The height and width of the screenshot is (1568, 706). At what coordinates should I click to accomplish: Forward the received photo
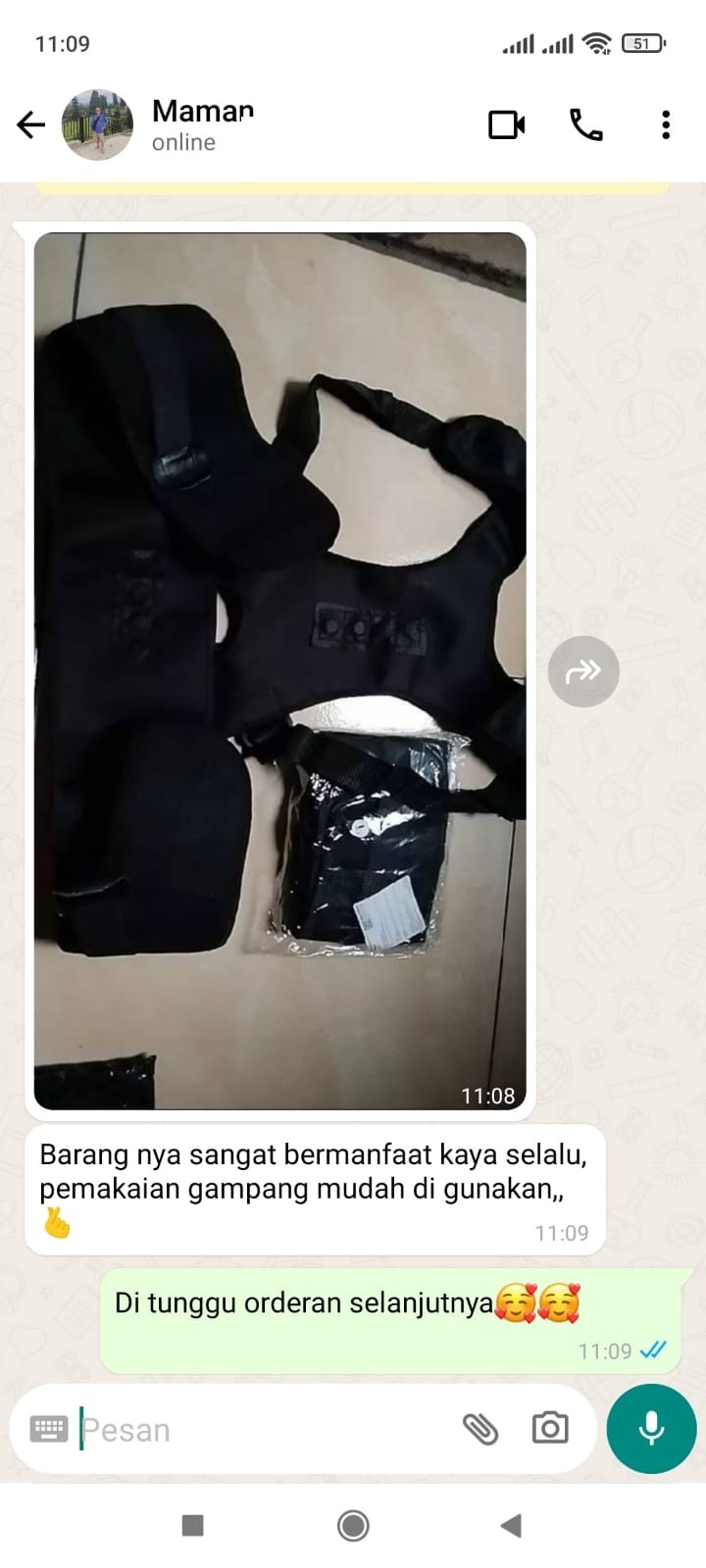pos(583,671)
